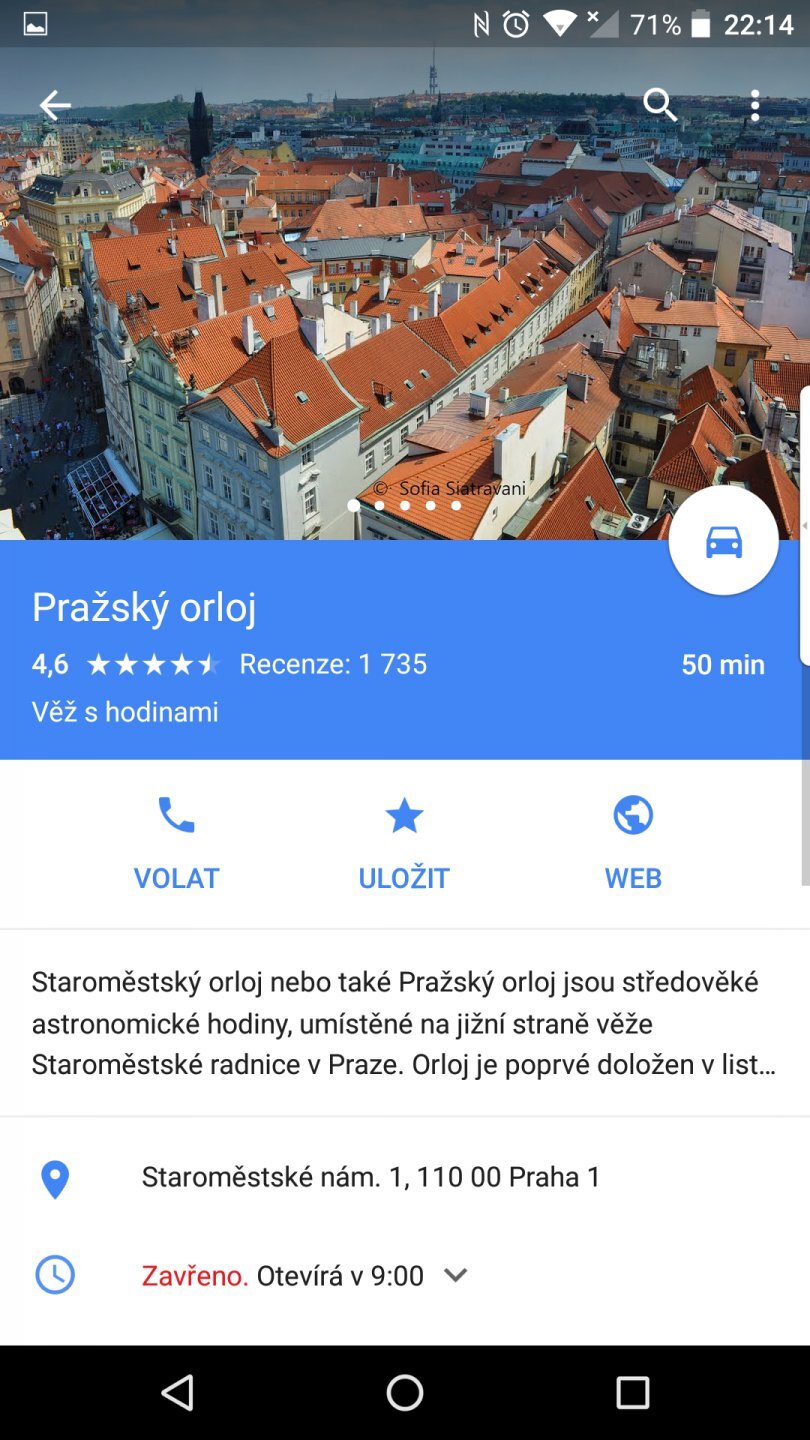
Task: Open search from the magnifier icon
Action: pyautogui.click(x=659, y=104)
